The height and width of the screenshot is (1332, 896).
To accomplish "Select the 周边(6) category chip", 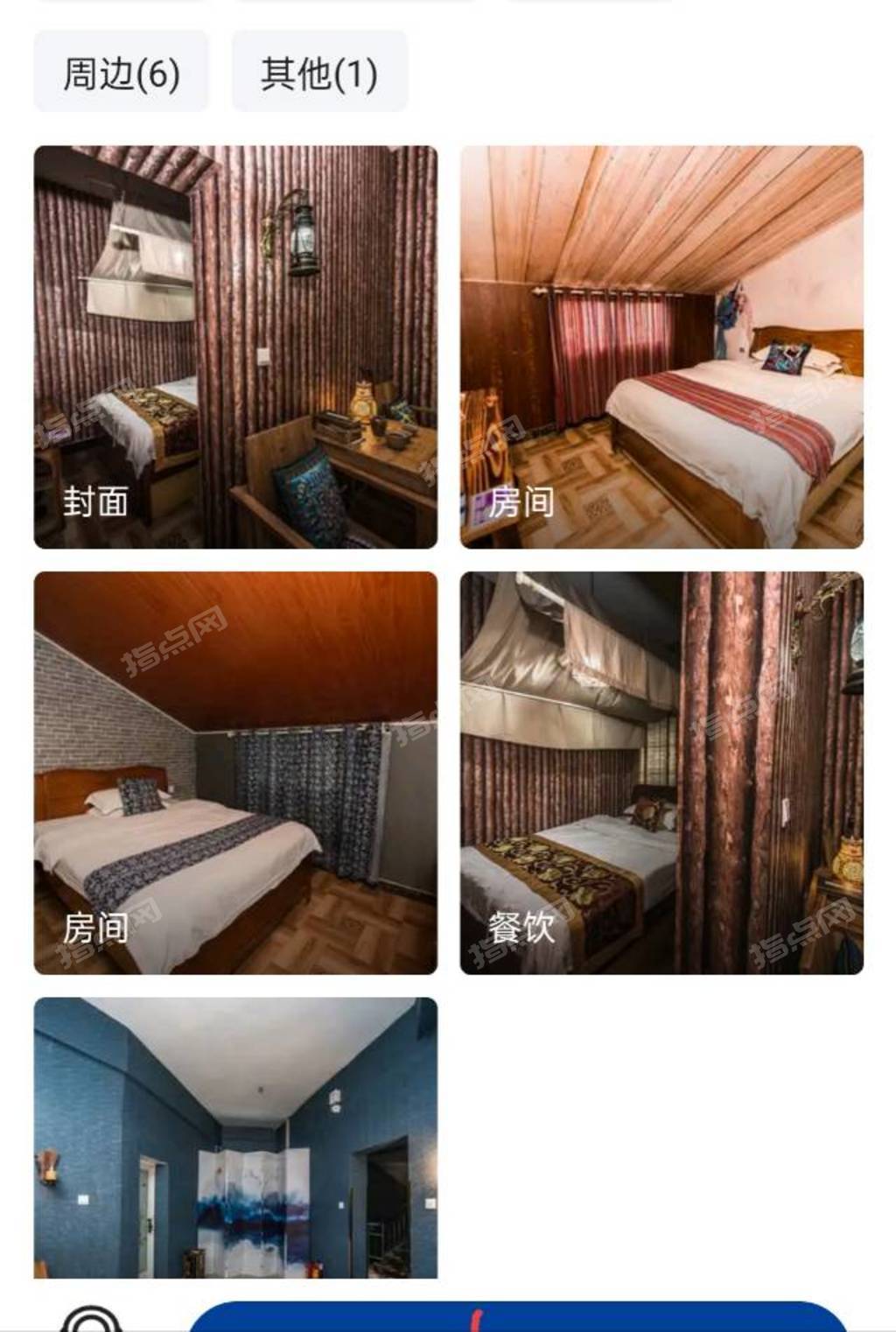I will click(122, 73).
